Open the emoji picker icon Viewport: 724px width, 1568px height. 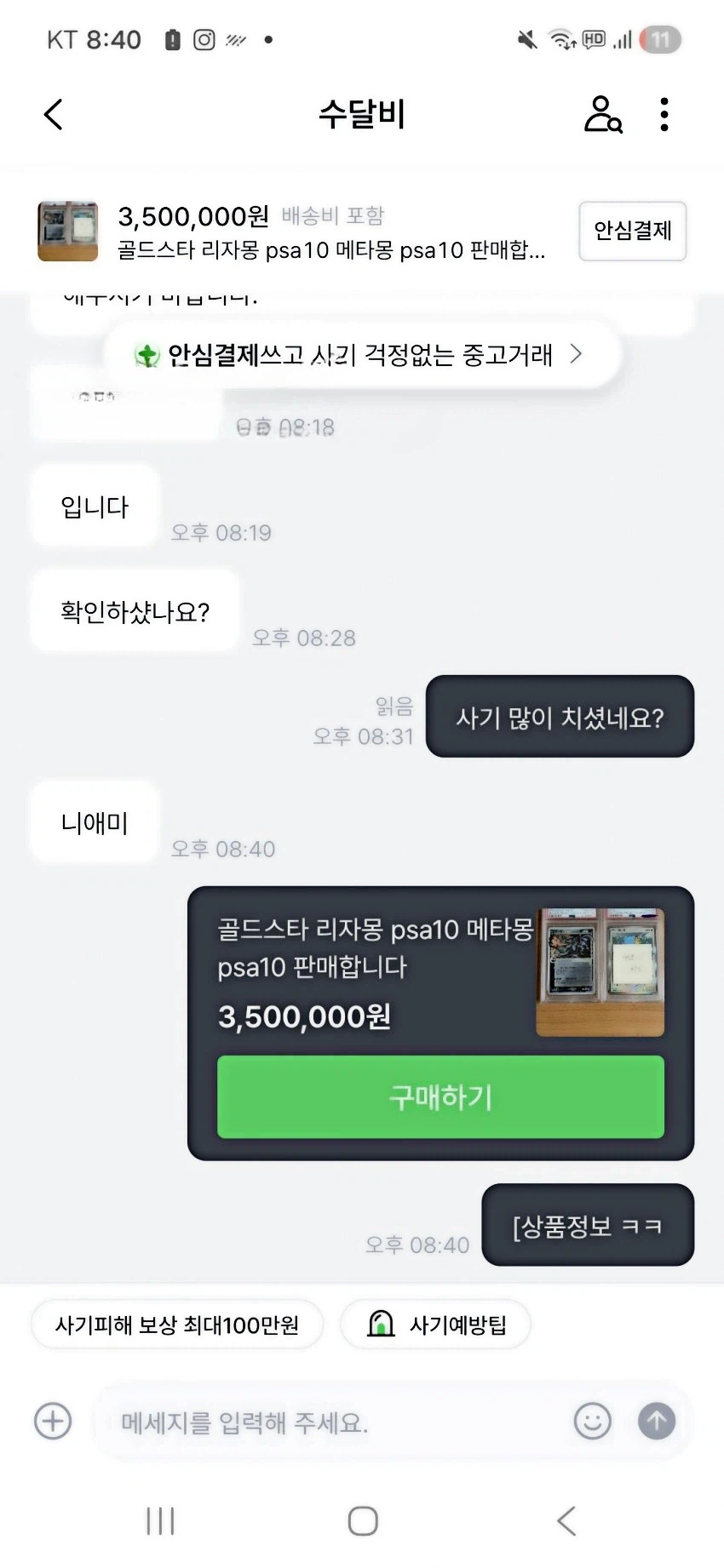click(593, 1421)
